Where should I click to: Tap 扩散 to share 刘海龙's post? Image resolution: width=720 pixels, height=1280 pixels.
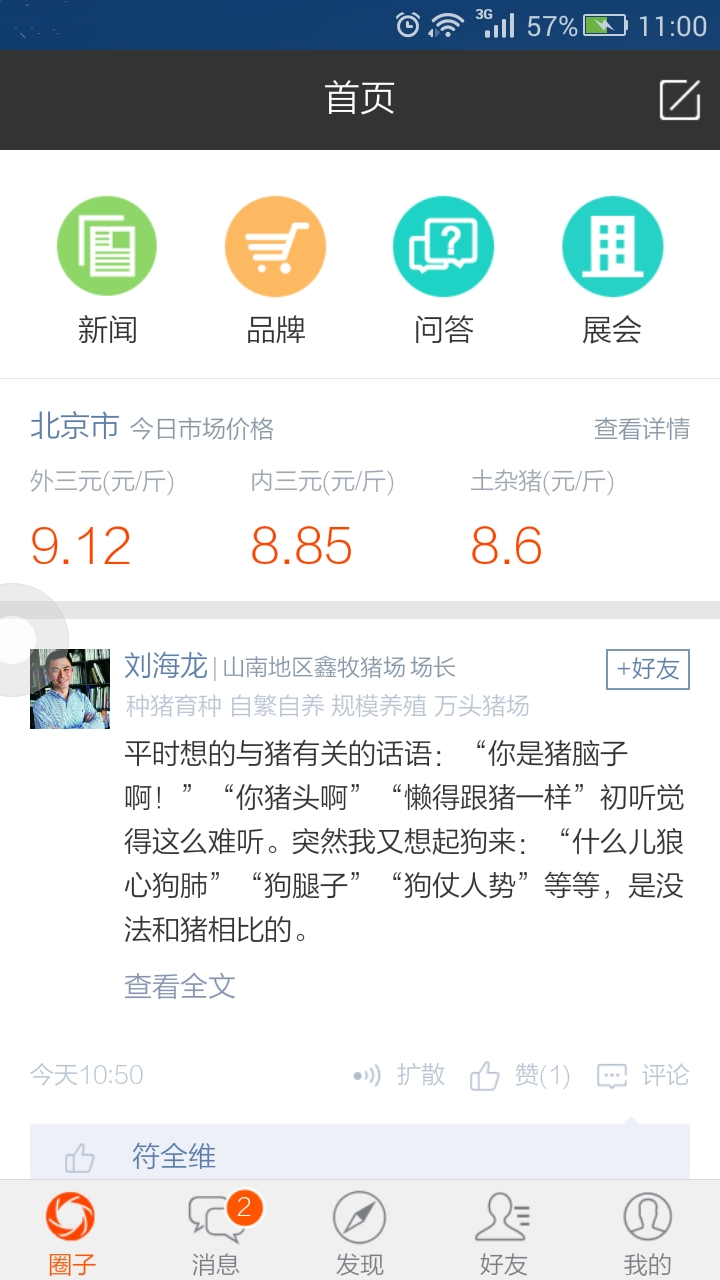click(x=400, y=1075)
